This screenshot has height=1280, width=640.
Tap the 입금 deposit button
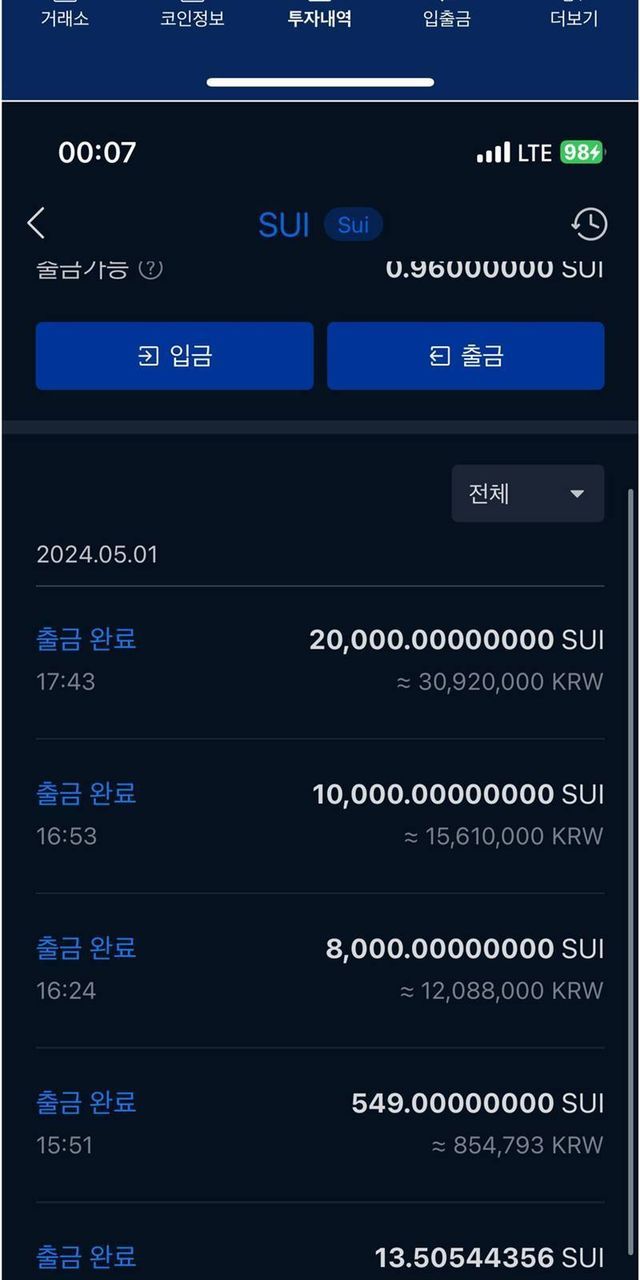click(174, 356)
